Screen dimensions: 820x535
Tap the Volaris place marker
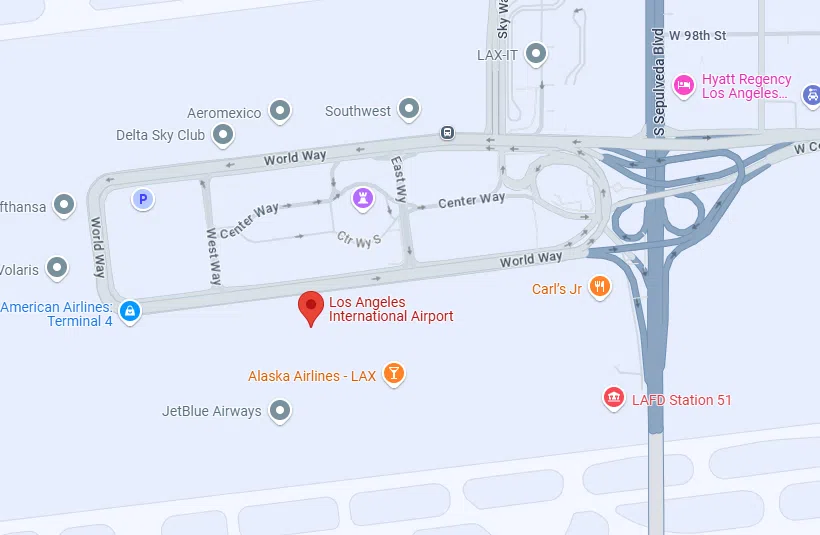(58, 268)
